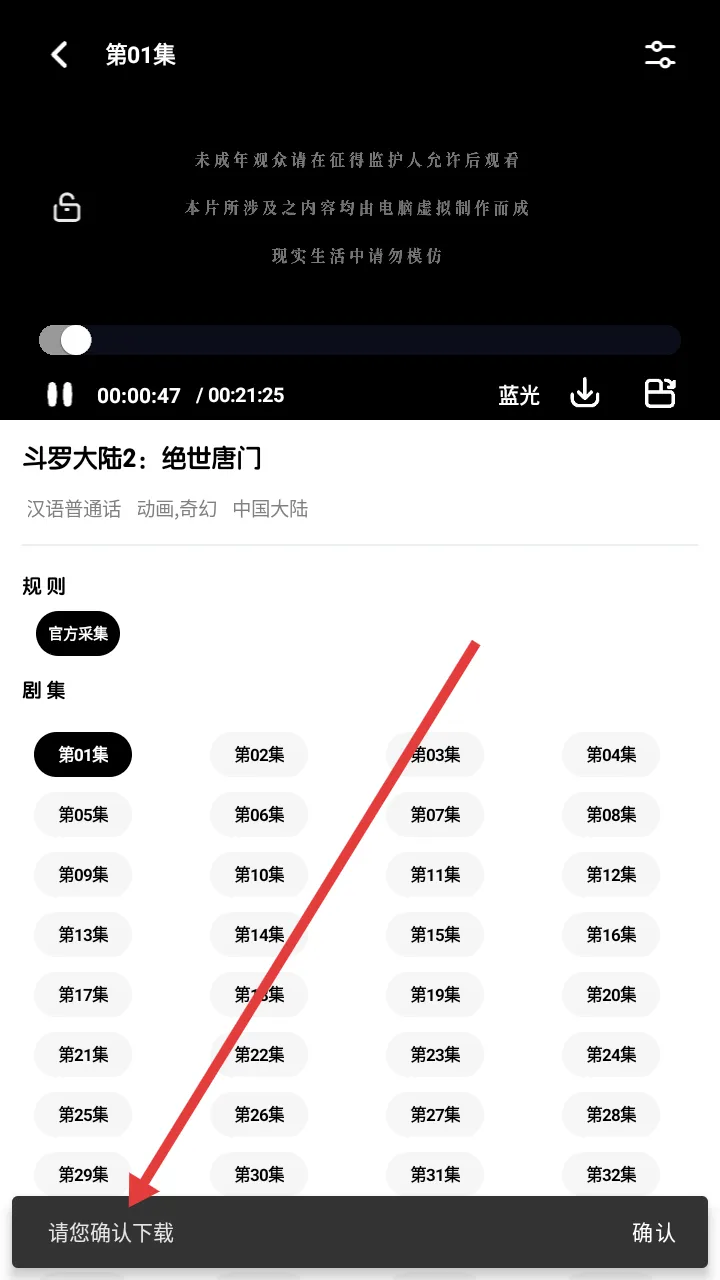Viewport: 720px width, 1280px height.
Task: Open the playback settings sliders icon
Action: pos(660,55)
